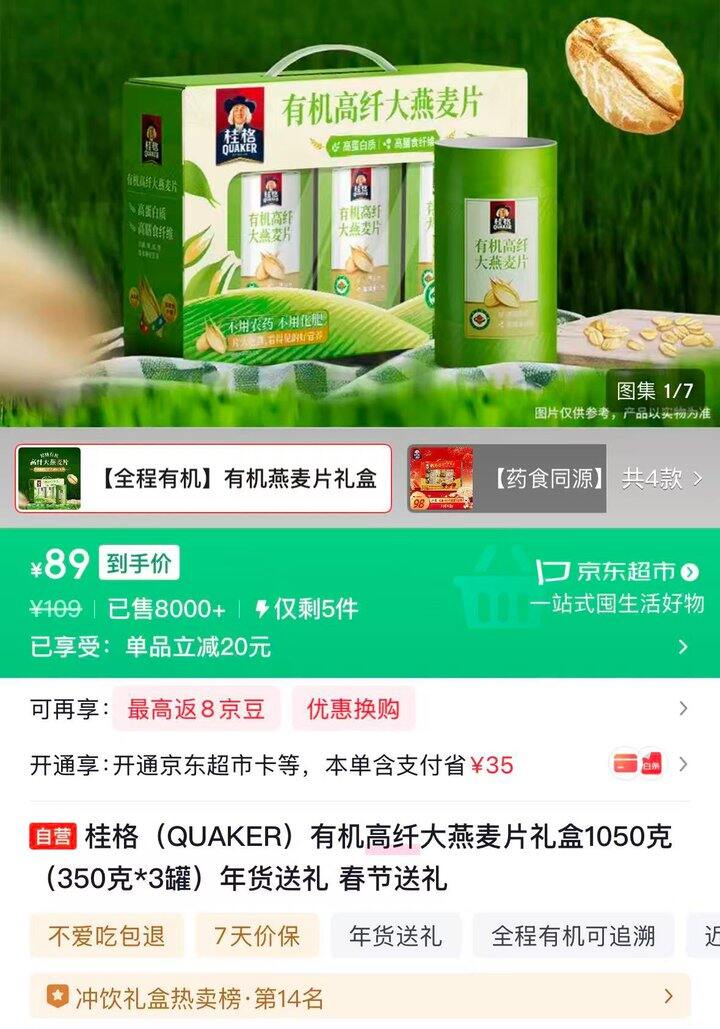720x1029 pixels.
Task: Tap the 7天价保 service tag
Action: pyautogui.click(x=257, y=936)
